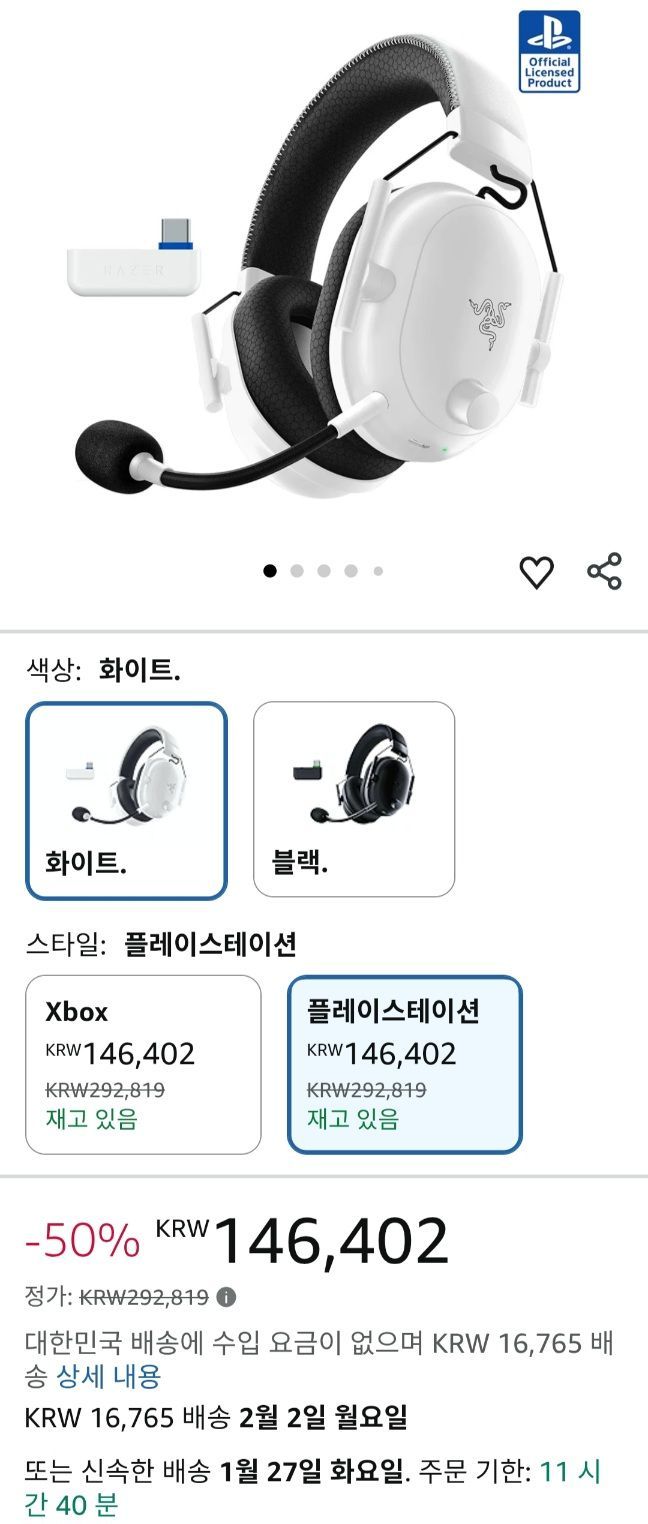Tap the info icon beside 정가 price
Screen dimensions: 648x1524
point(227,1297)
